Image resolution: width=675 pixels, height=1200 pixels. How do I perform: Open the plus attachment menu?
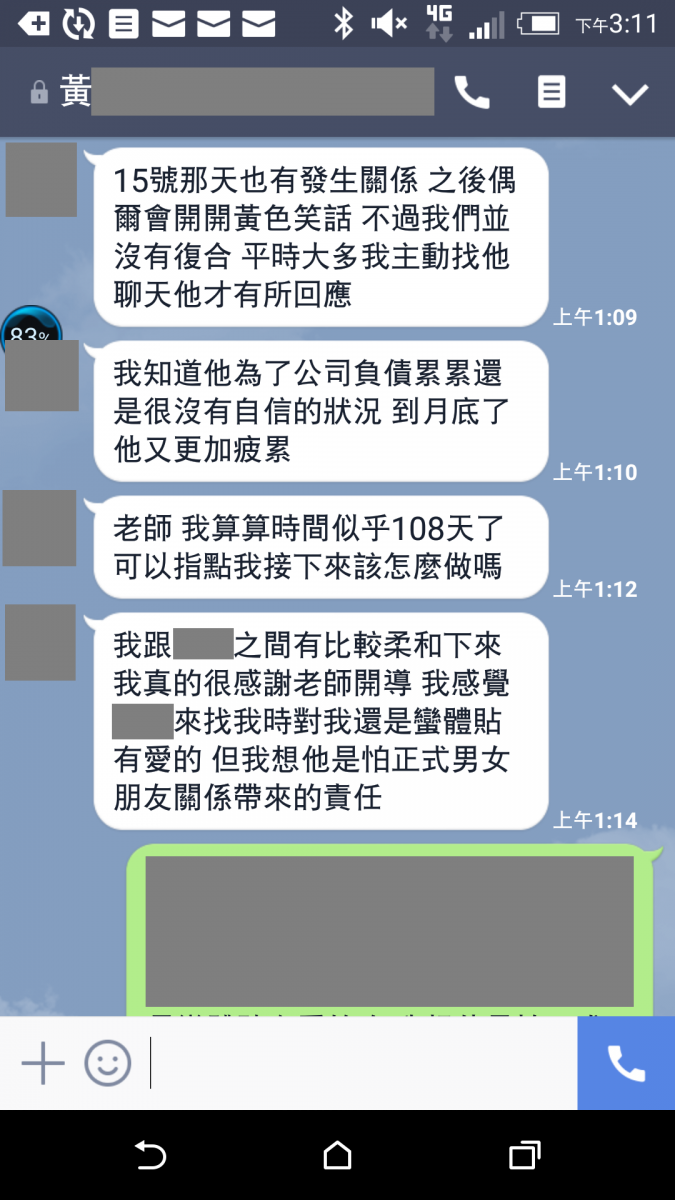tap(43, 1062)
